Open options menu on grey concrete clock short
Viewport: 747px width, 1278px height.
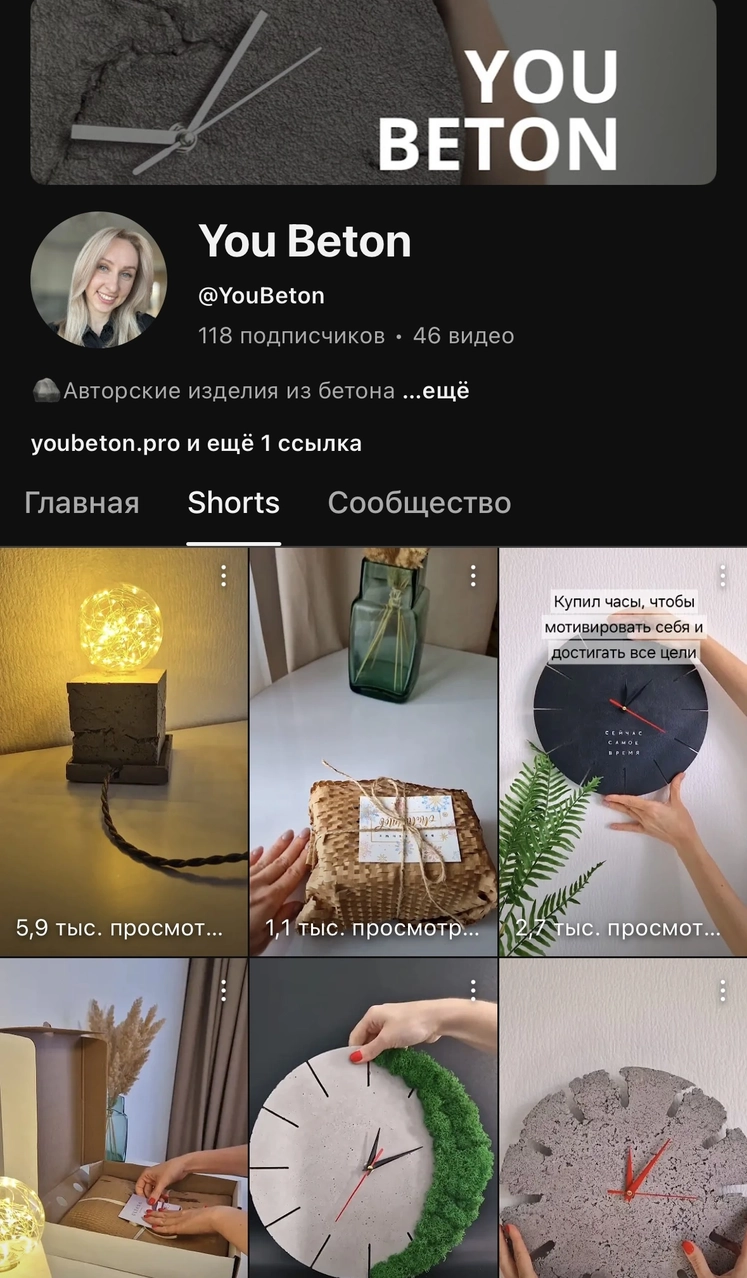click(723, 990)
